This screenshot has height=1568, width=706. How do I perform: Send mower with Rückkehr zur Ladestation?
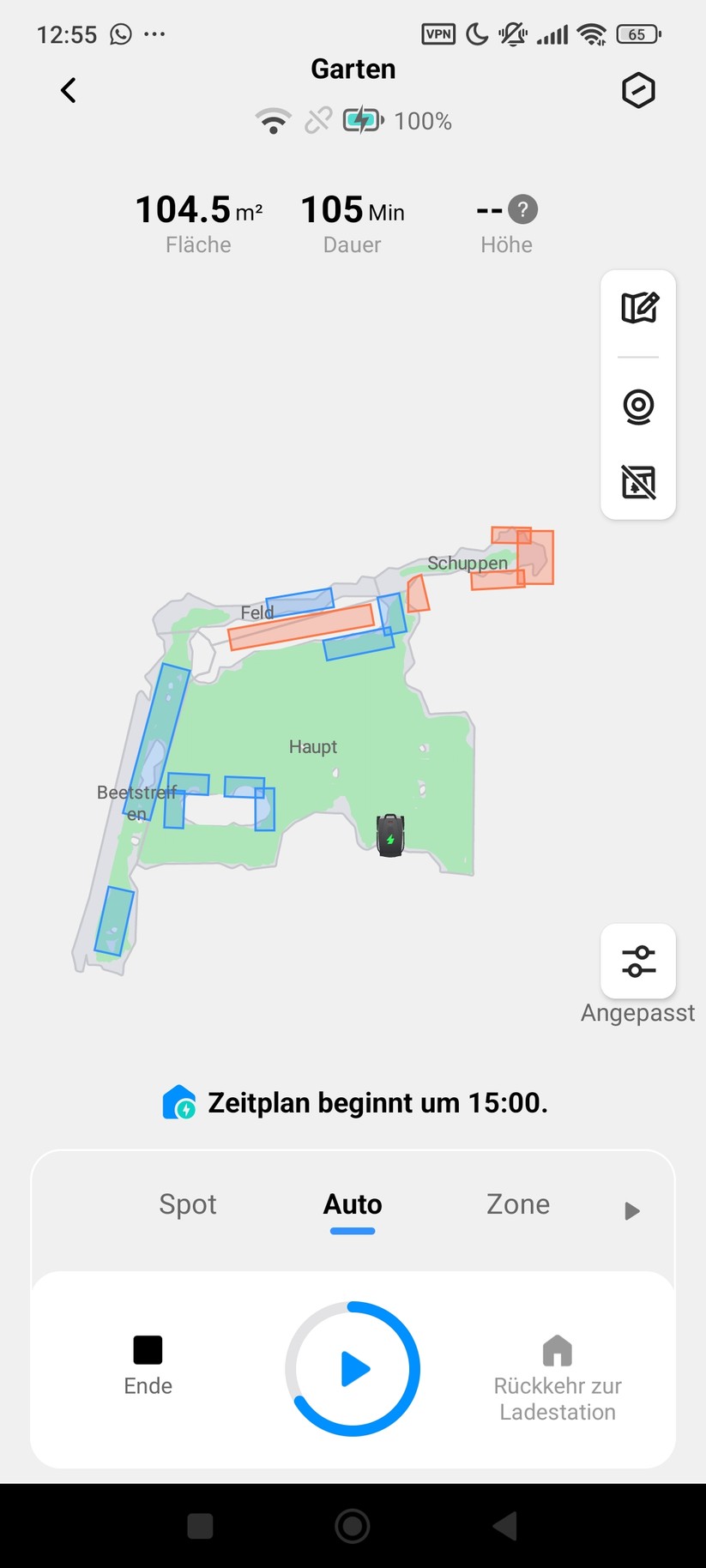pos(558,1378)
